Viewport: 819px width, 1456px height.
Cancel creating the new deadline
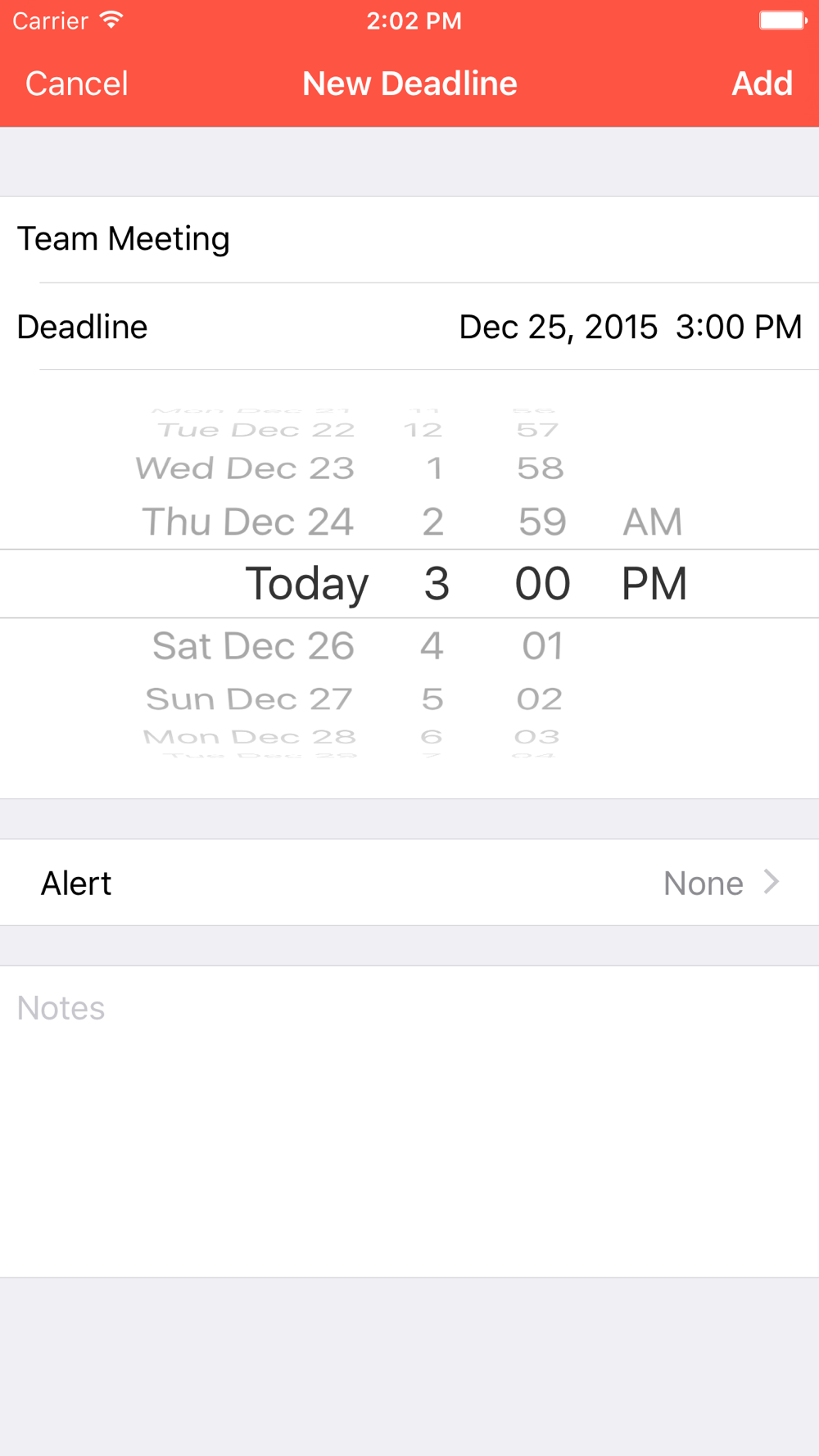point(76,84)
